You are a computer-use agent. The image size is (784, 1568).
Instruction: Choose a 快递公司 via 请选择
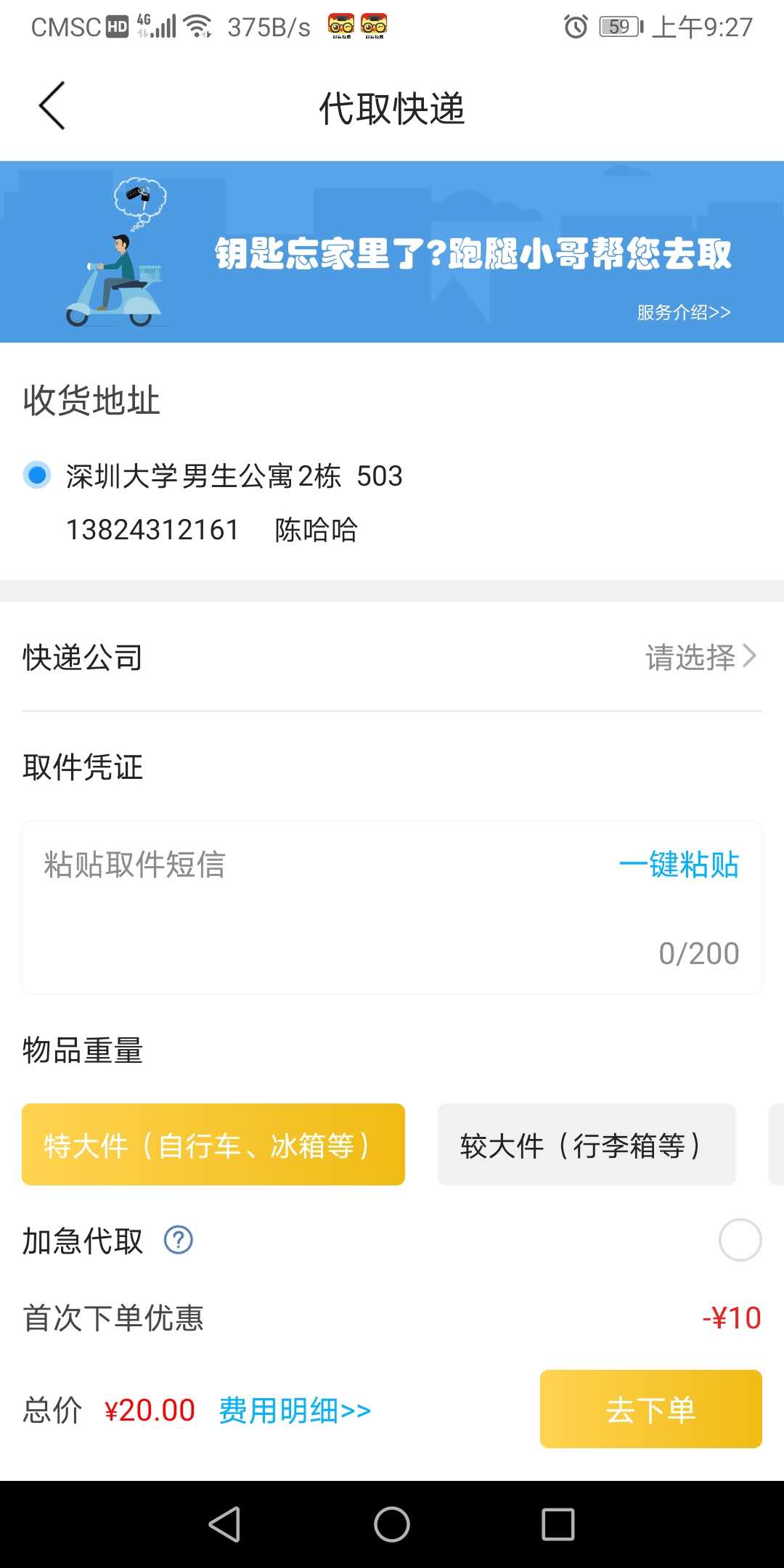tap(701, 658)
